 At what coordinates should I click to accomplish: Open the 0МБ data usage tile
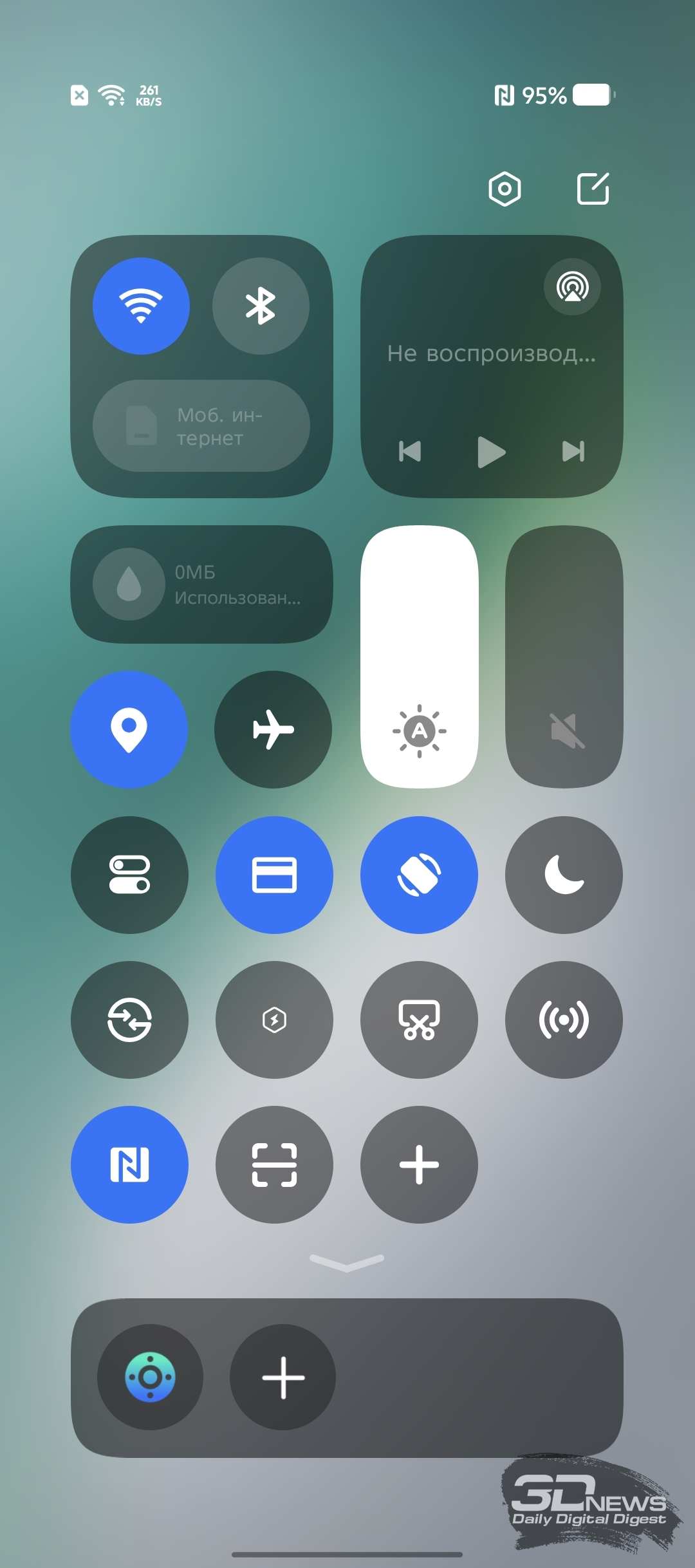[201, 584]
